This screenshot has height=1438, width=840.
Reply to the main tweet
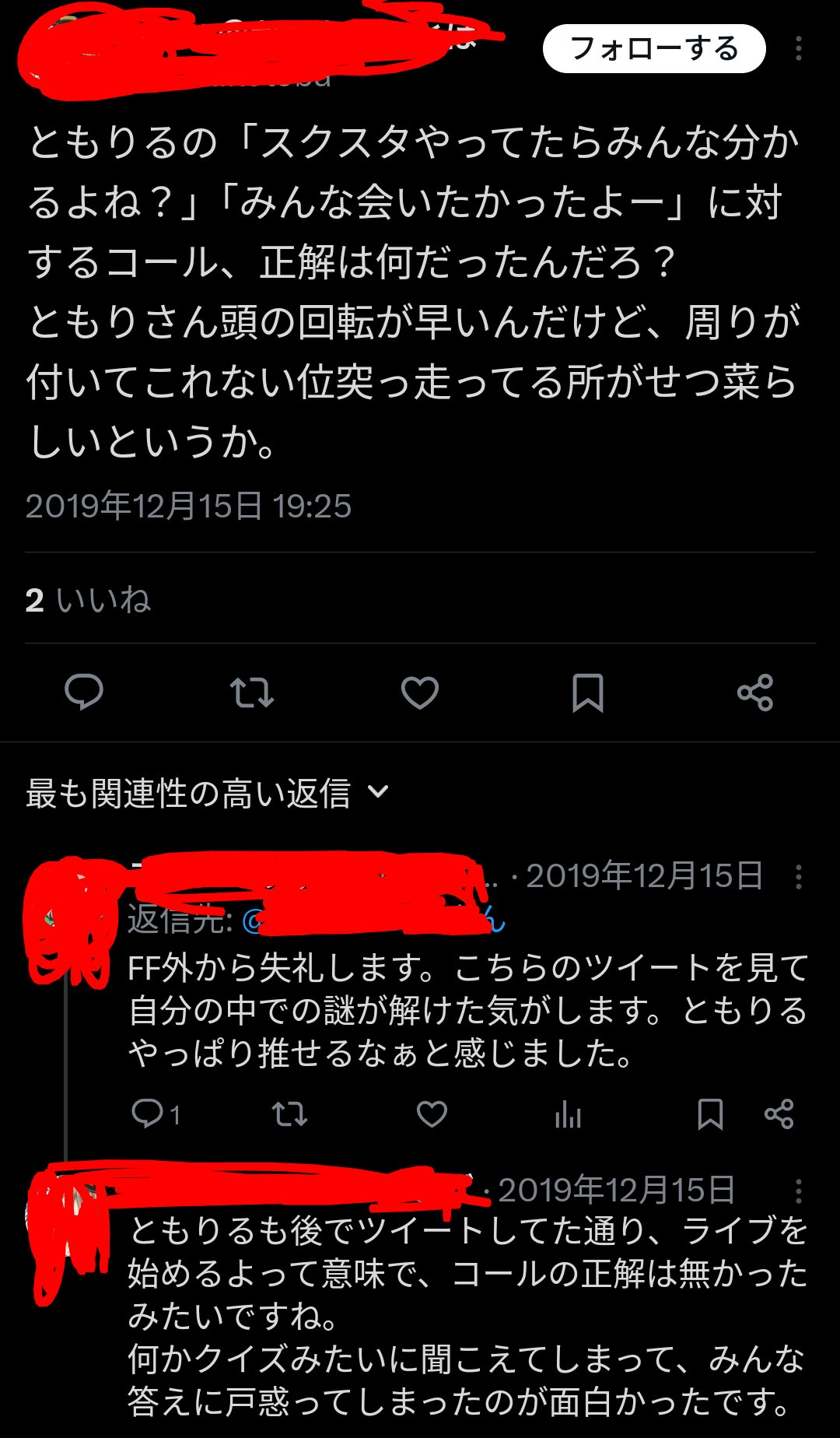tap(84, 692)
